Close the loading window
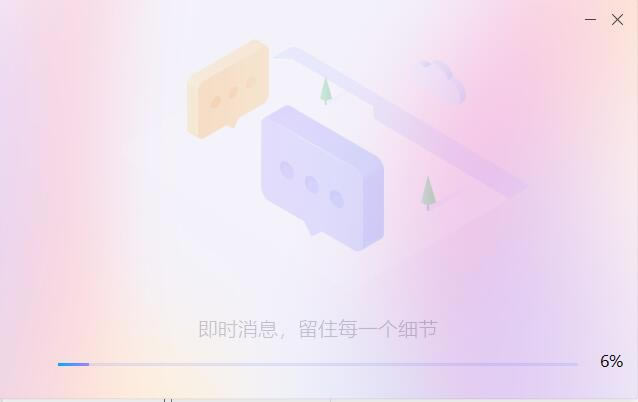Screen dimensions: 638x402 [x=617, y=19]
